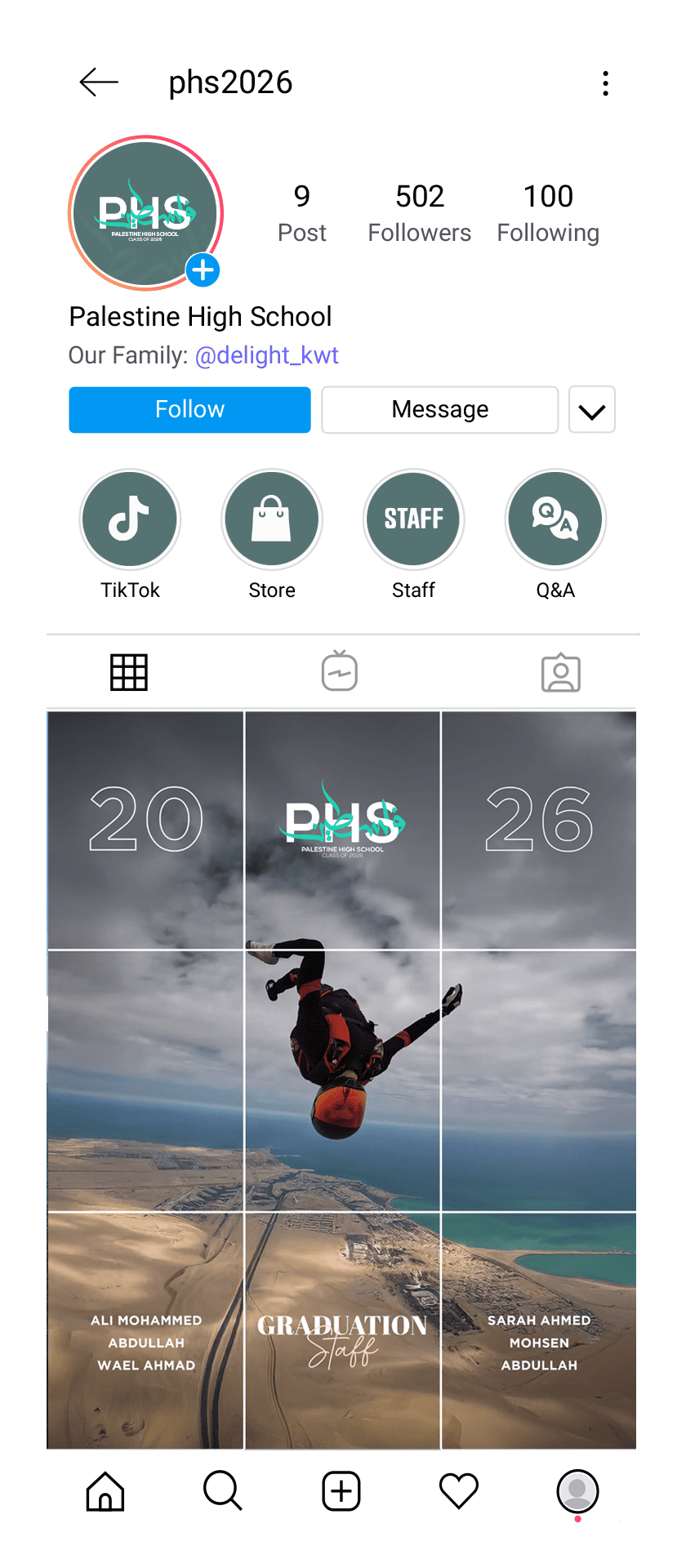Open the post with the PHS logo
The width and height of the screenshot is (686, 1568).
(342, 829)
